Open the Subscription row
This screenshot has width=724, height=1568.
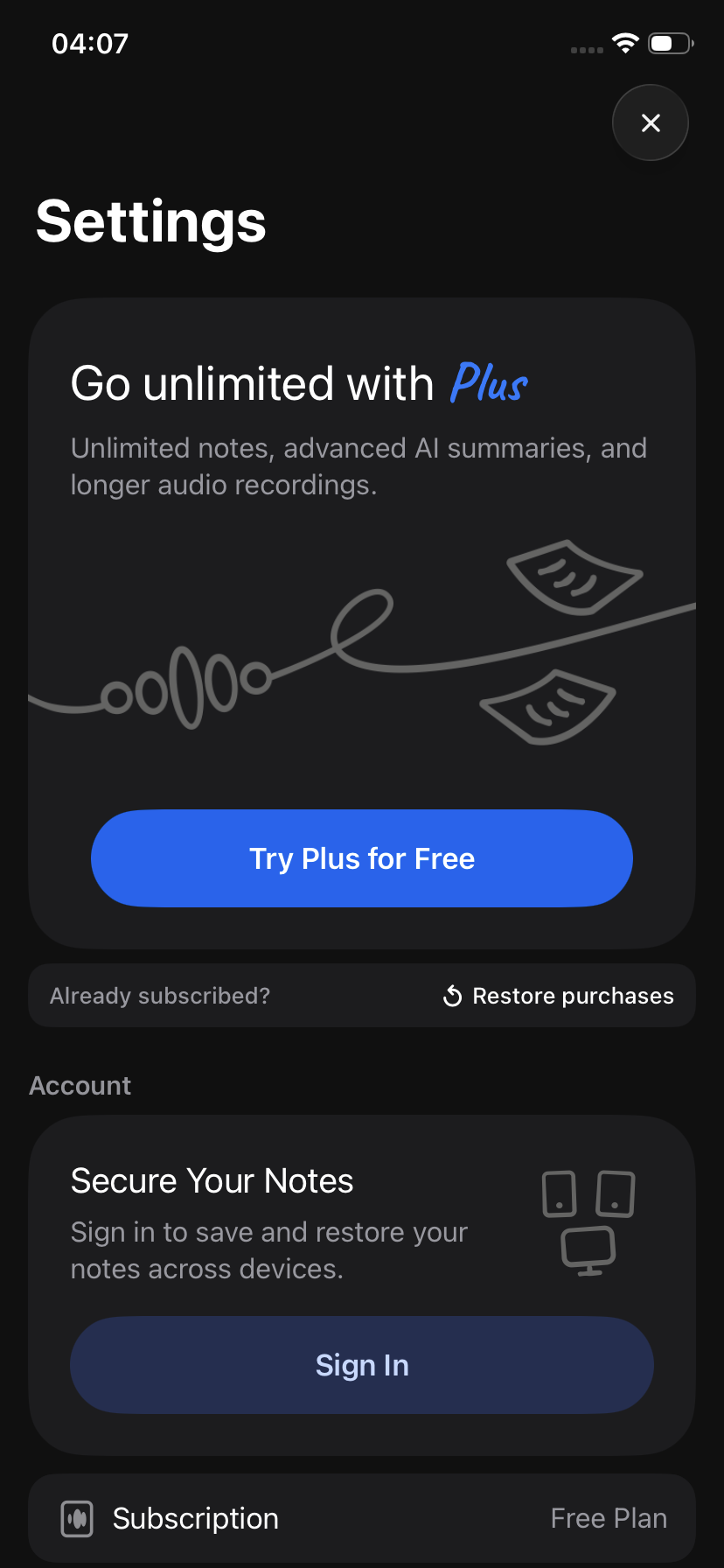click(x=361, y=1518)
